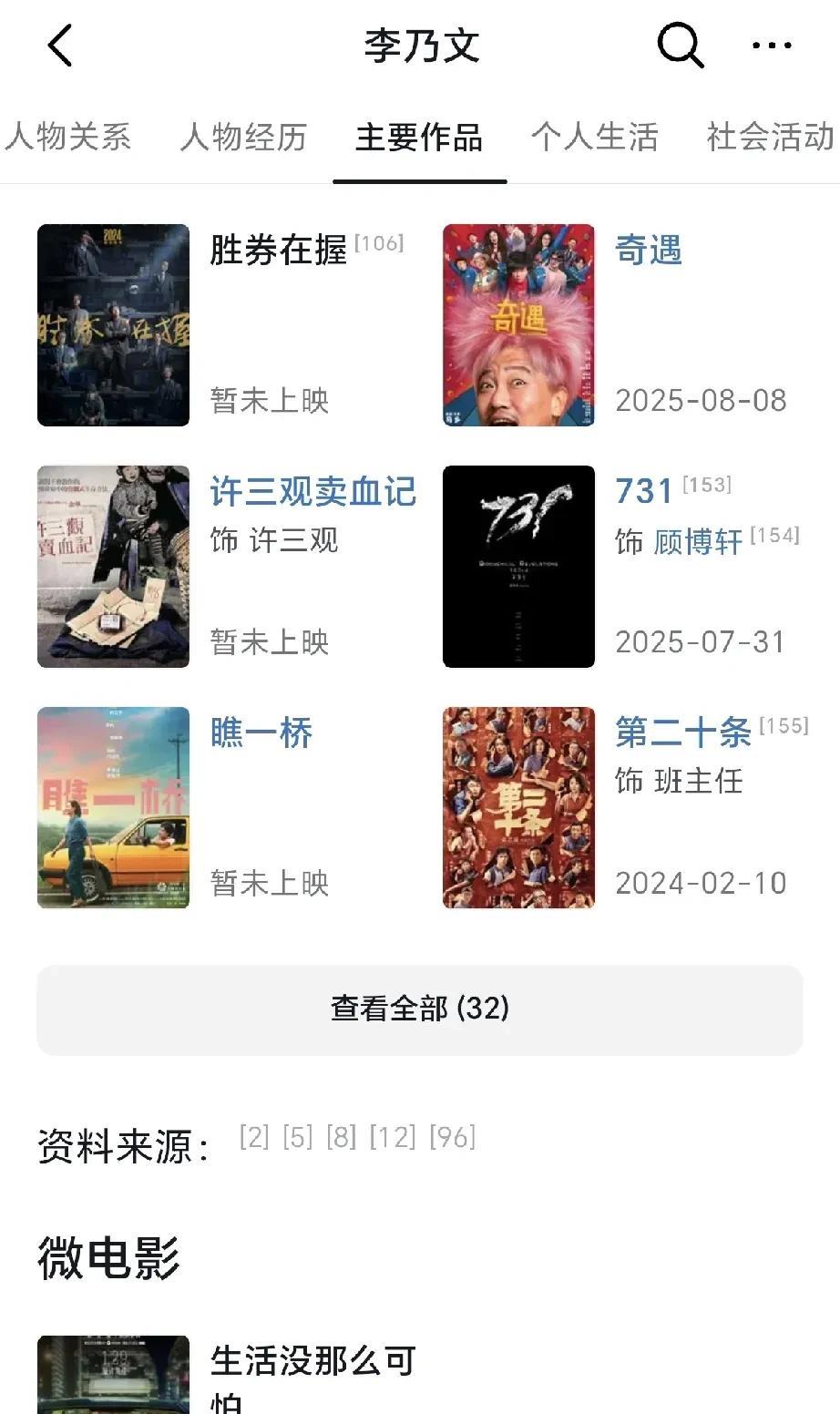The width and height of the screenshot is (840, 1414).
Task: Go back from the 李乃文 page
Action: click(60, 46)
